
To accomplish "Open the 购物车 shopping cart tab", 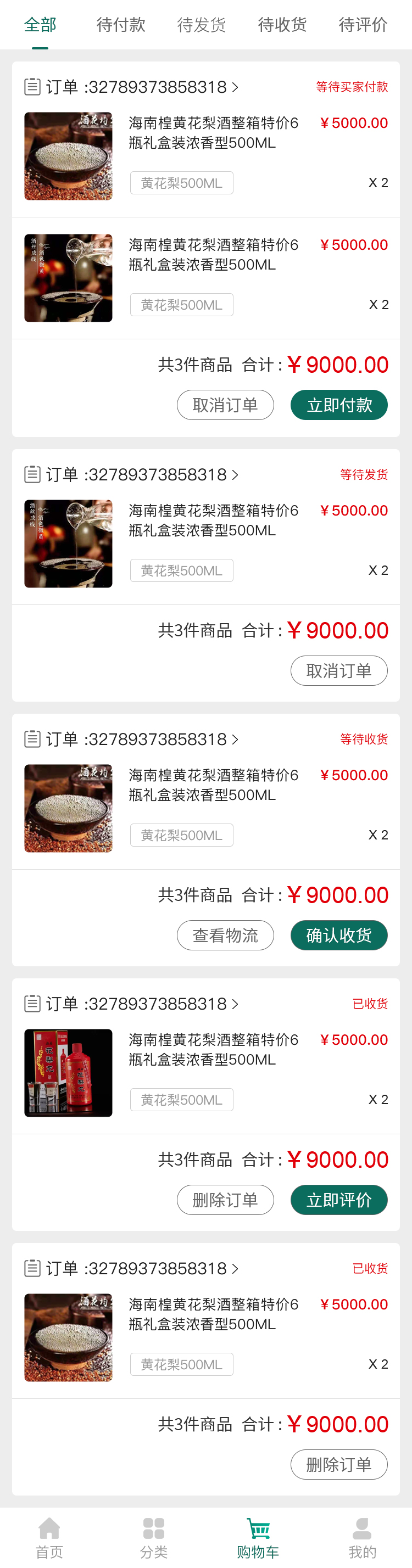I will point(258,1537).
